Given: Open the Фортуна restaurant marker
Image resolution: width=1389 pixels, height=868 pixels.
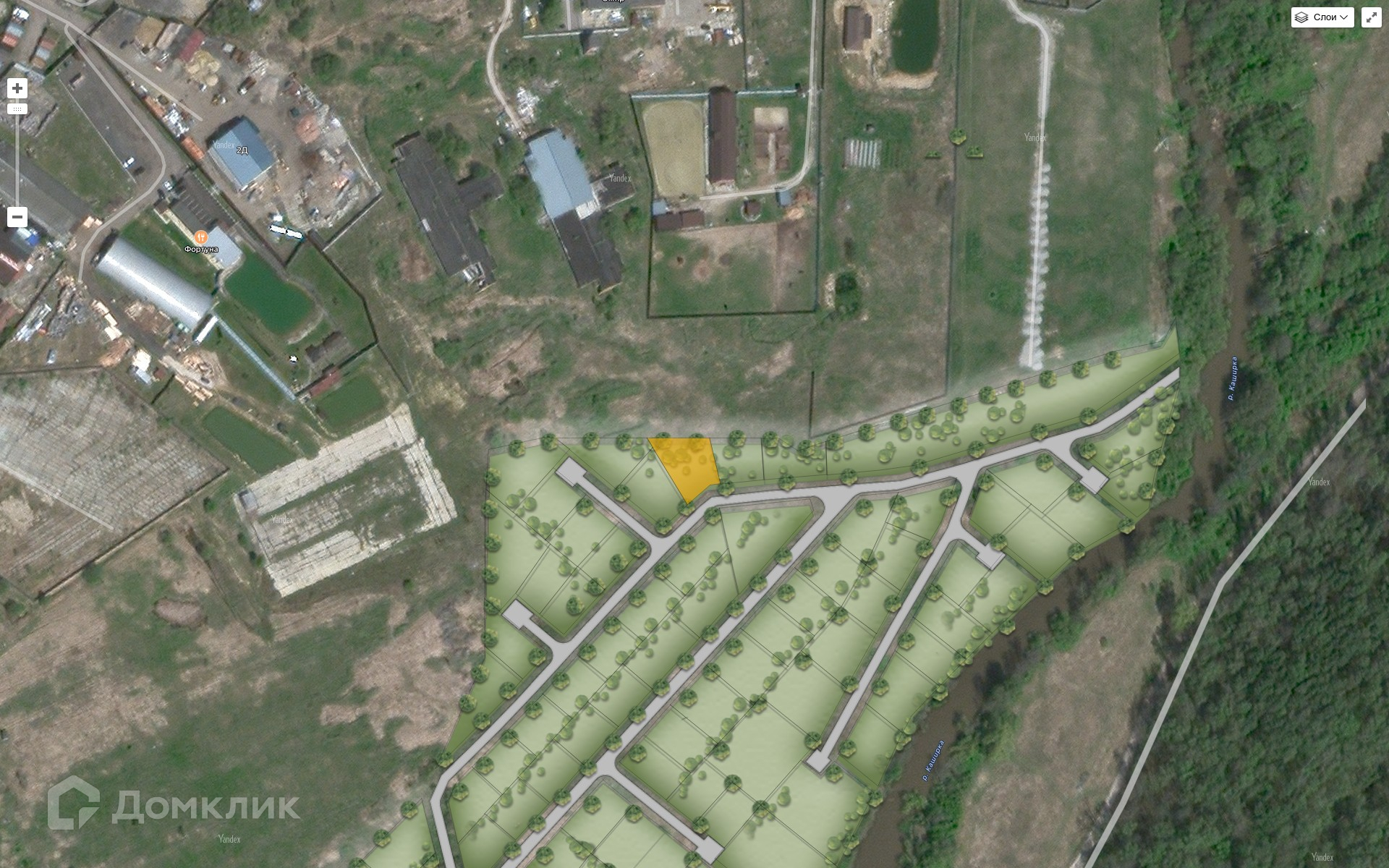Looking at the screenshot, I should click(x=201, y=237).
